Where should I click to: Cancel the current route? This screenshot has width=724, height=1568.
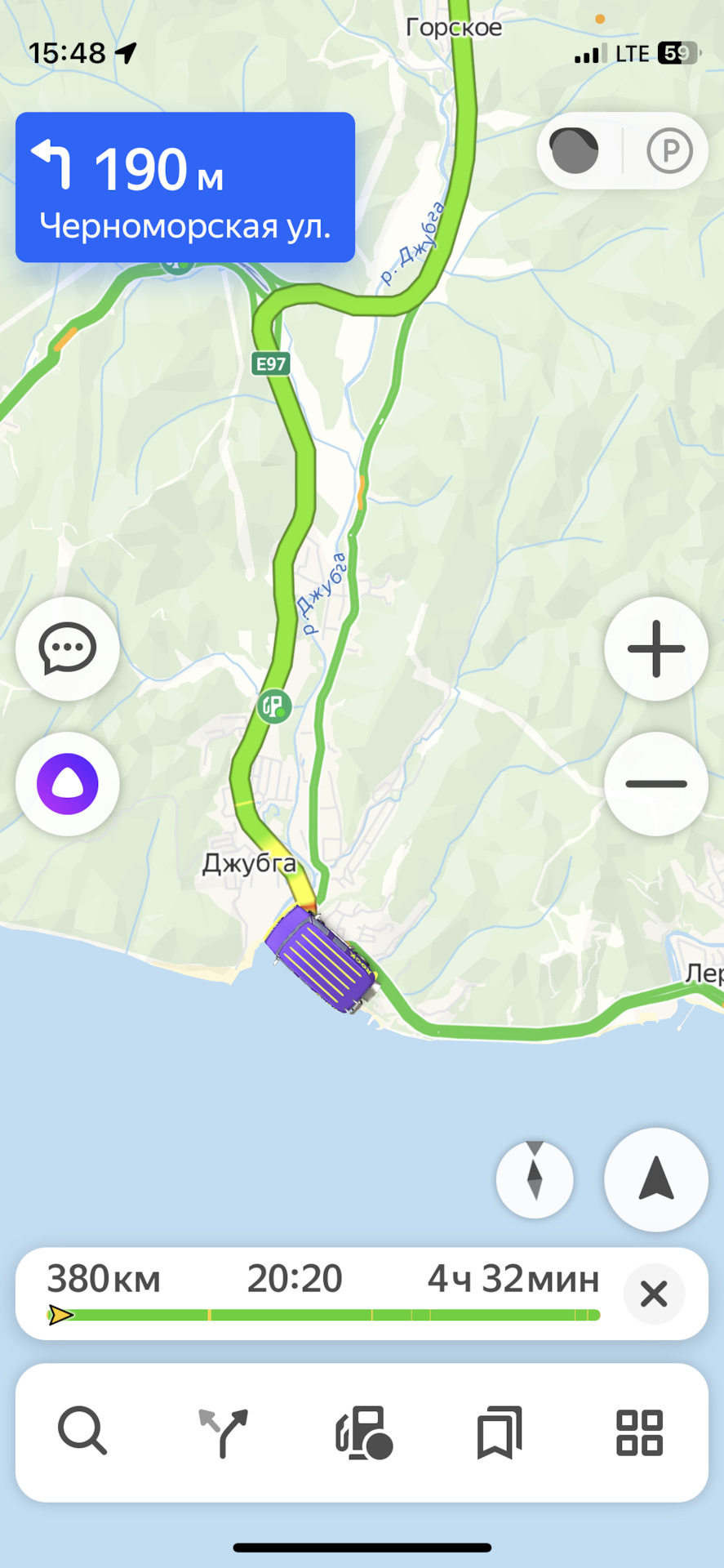pos(654,1294)
